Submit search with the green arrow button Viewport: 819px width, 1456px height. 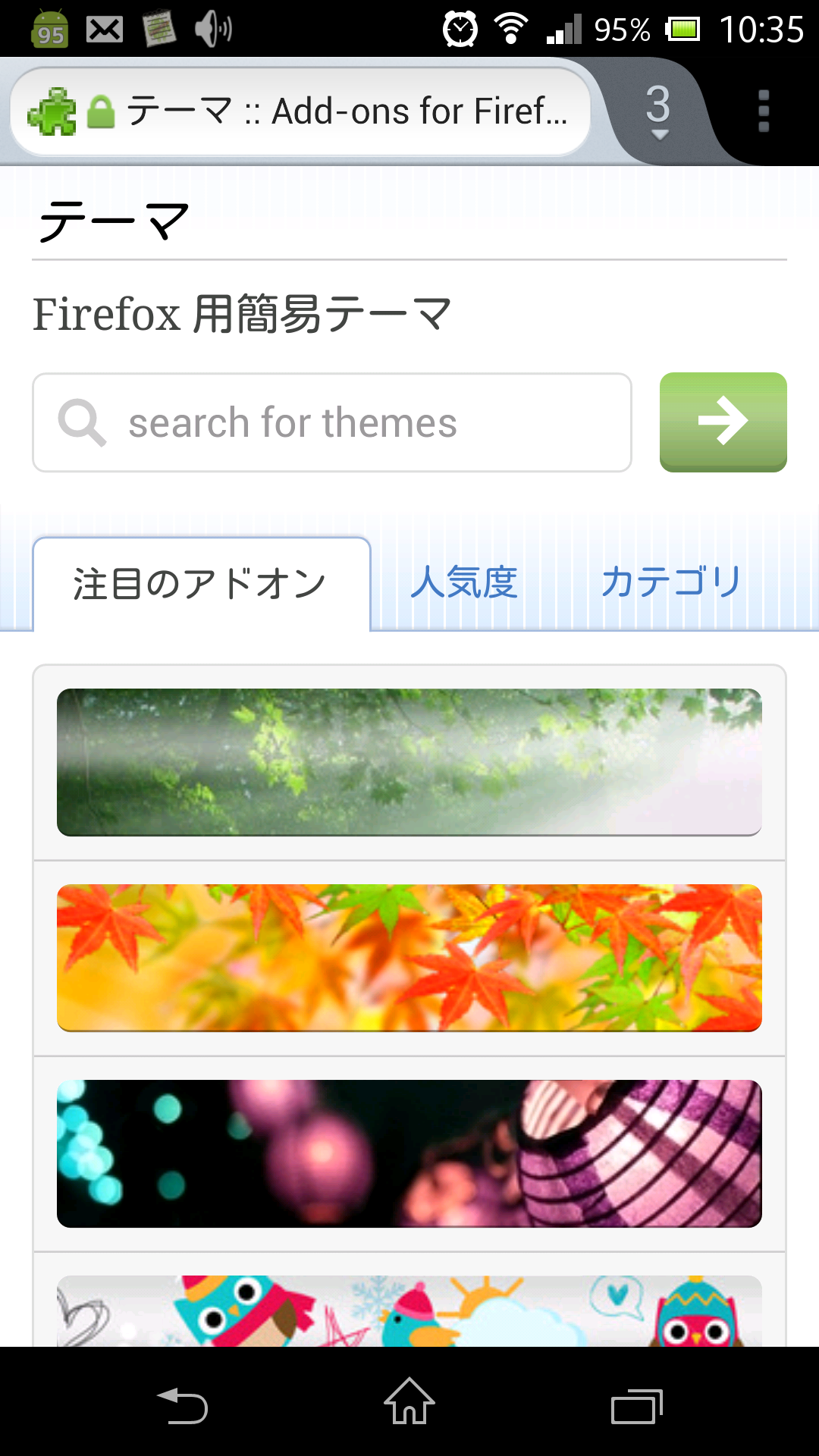(723, 422)
